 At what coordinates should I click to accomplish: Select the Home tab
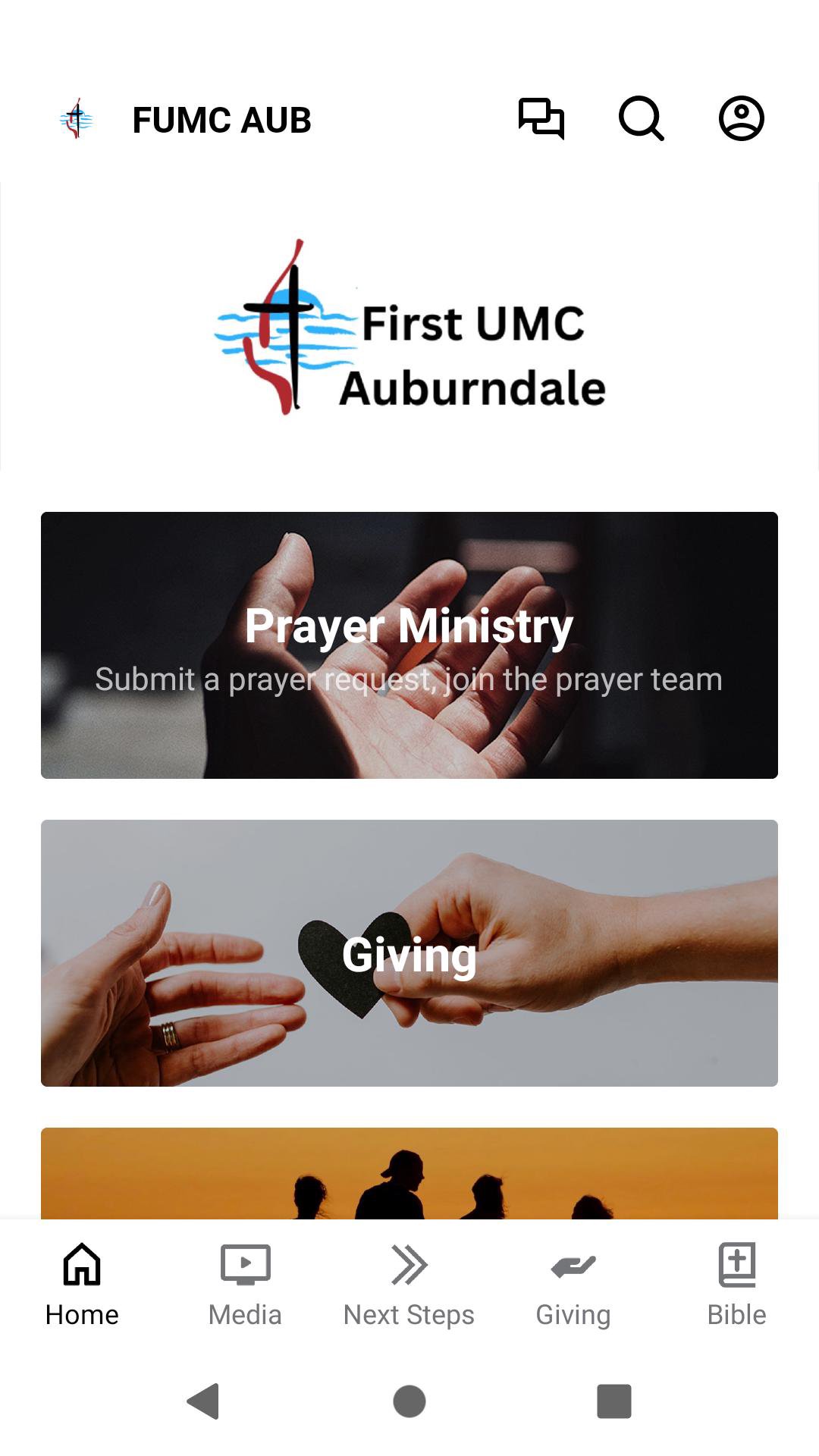coord(82,1283)
